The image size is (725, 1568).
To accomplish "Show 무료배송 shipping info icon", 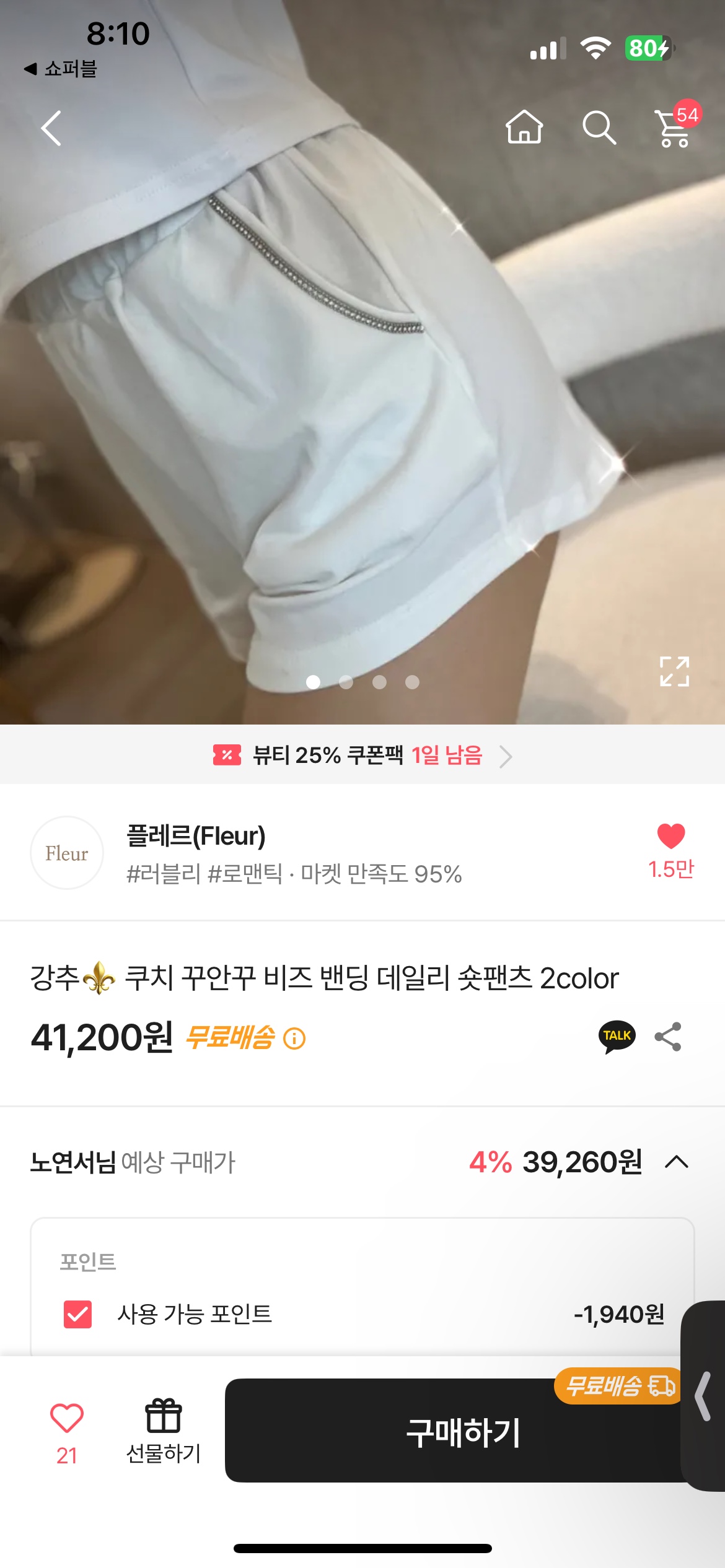I will click(294, 1038).
